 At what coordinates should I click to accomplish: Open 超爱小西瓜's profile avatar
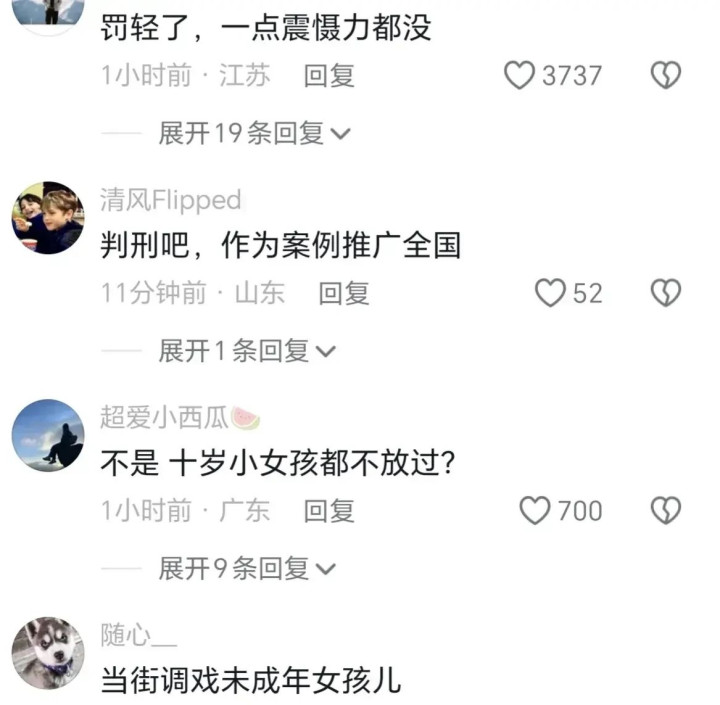tap(48, 435)
